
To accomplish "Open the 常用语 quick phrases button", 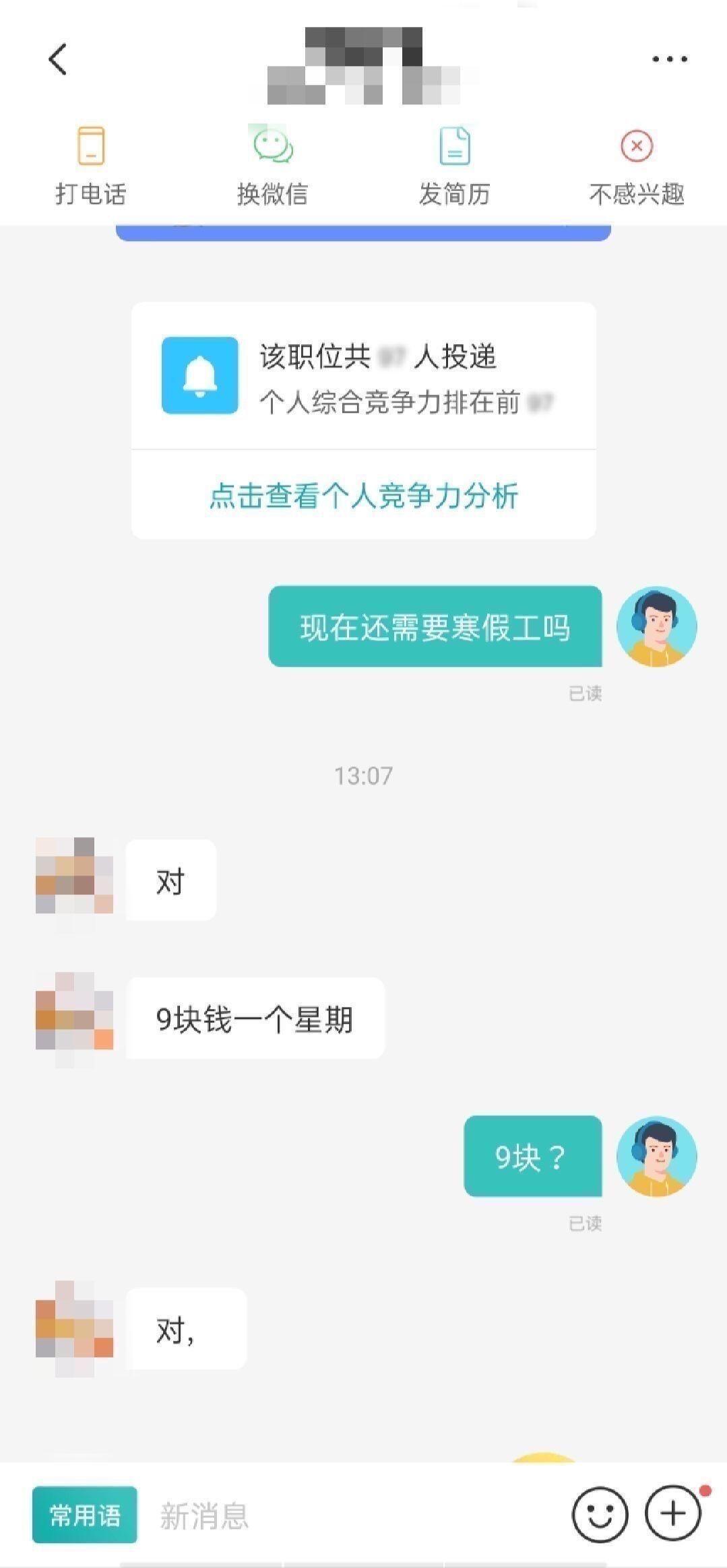I will tap(85, 1515).
